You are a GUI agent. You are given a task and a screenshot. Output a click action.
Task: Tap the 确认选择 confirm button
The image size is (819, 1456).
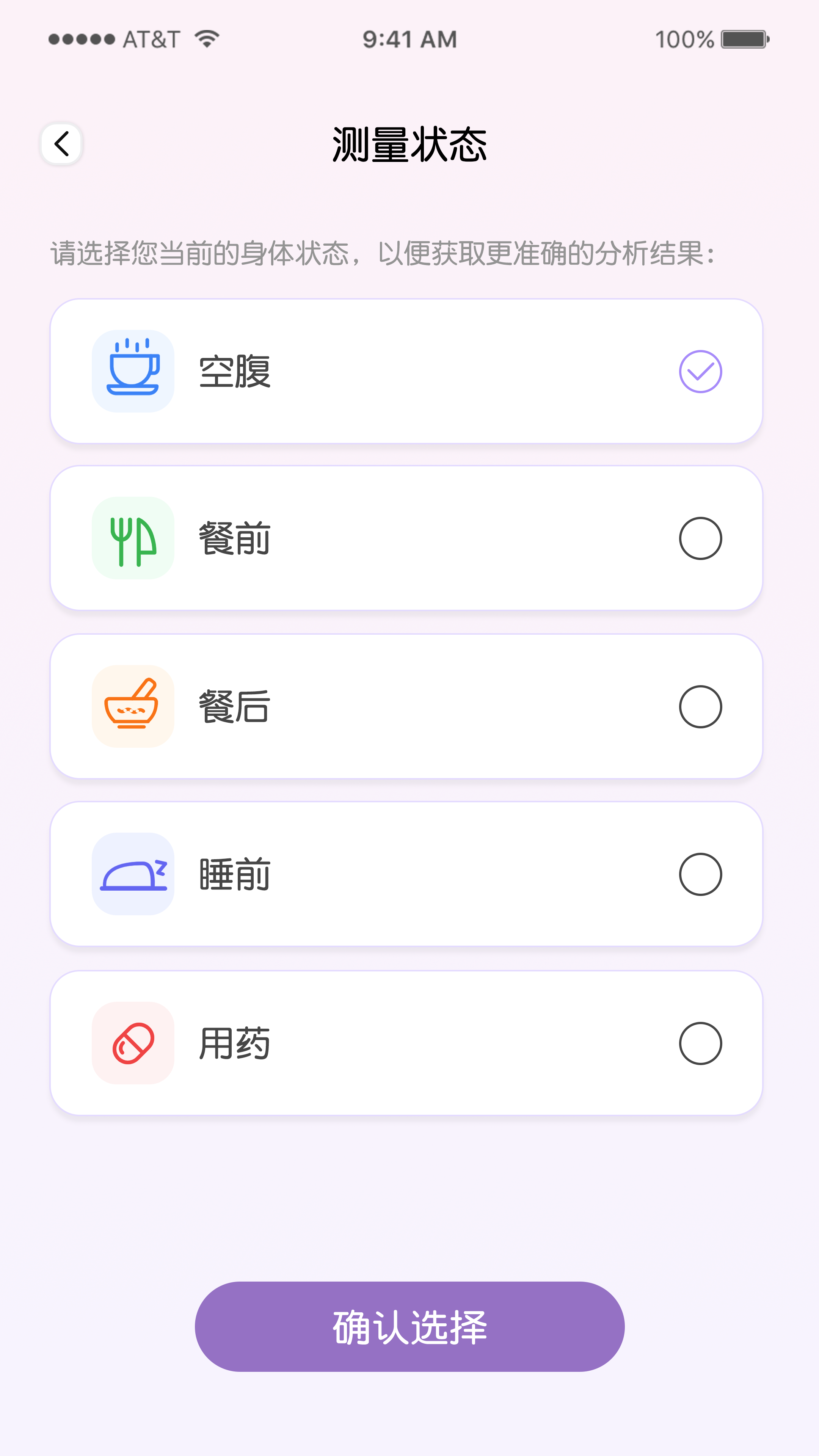click(409, 1326)
